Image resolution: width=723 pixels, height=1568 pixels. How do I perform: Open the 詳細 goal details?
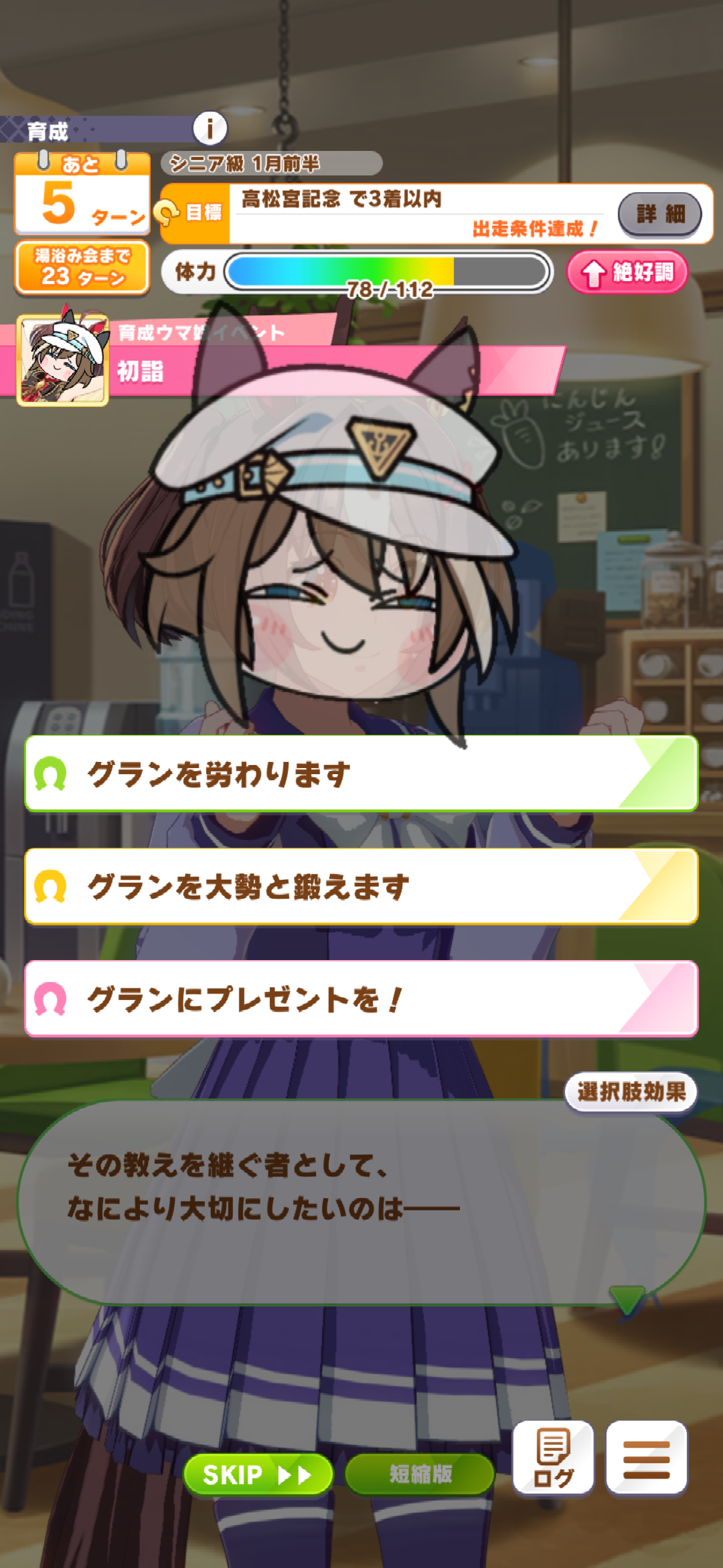(x=659, y=214)
